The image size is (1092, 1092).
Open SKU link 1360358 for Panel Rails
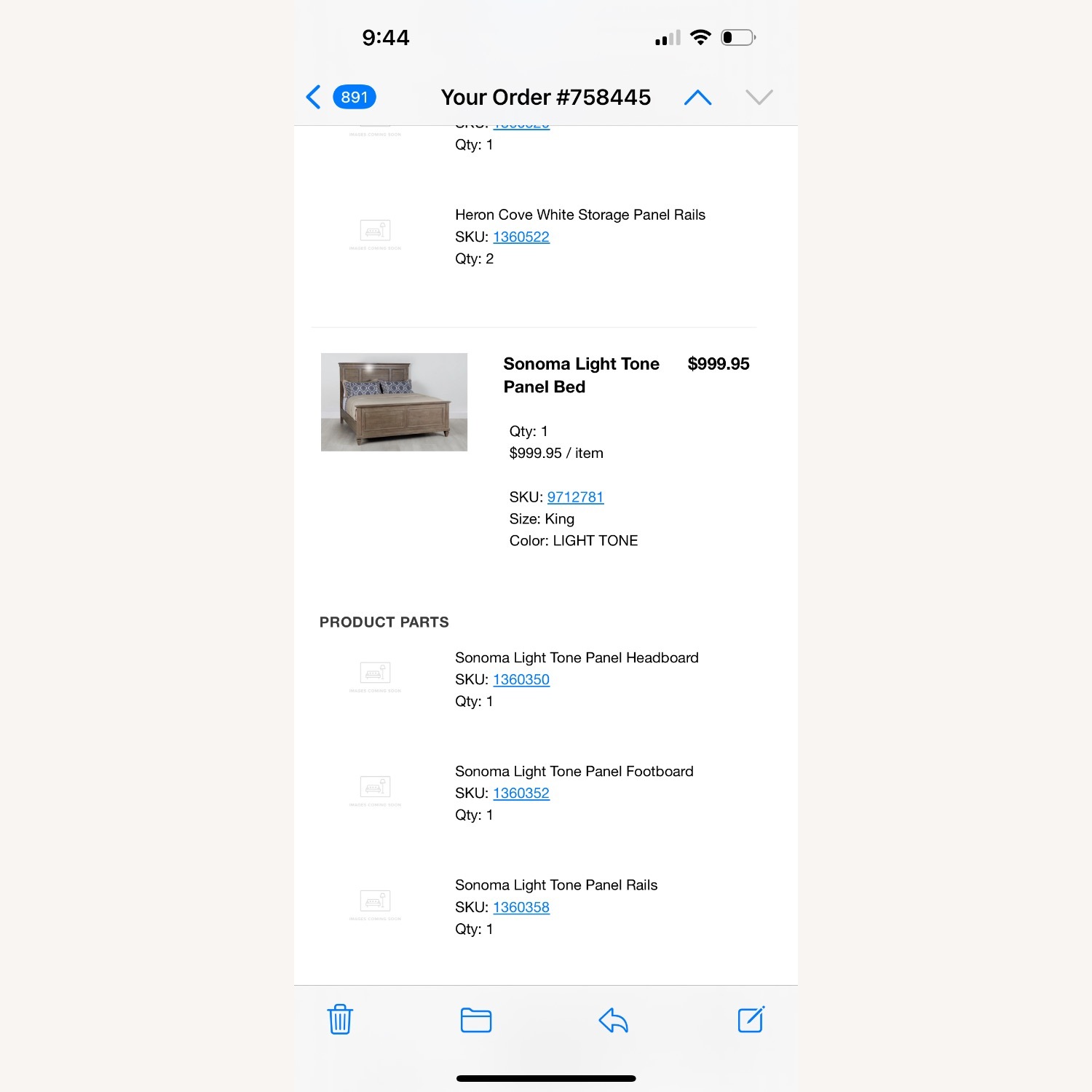click(521, 908)
